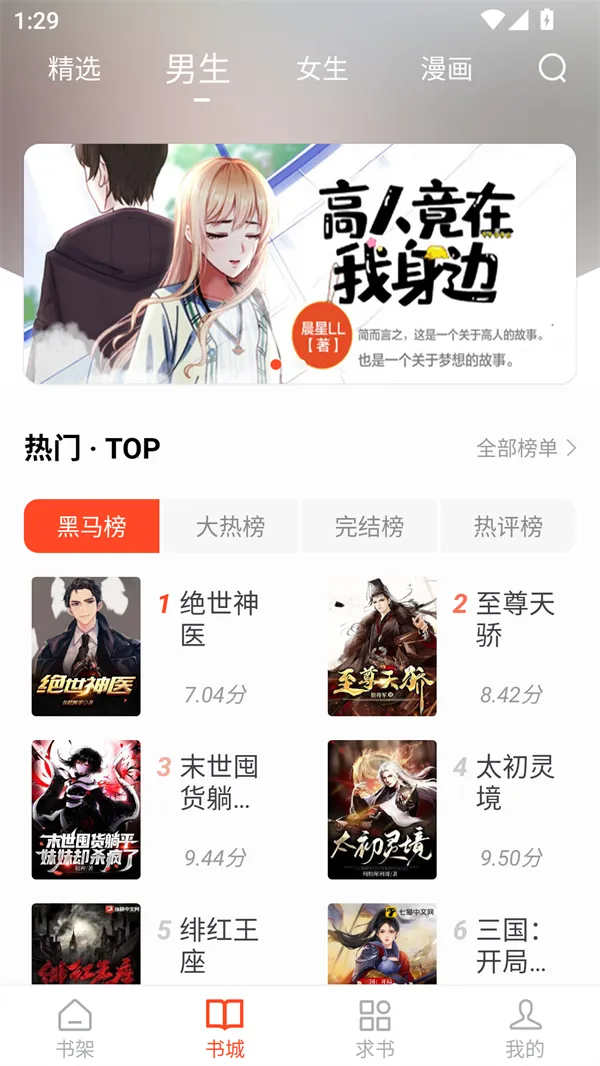Switch to the 男生 top tab
Image resolution: width=600 pixels, height=1066 pixels.
pyautogui.click(x=198, y=68)
